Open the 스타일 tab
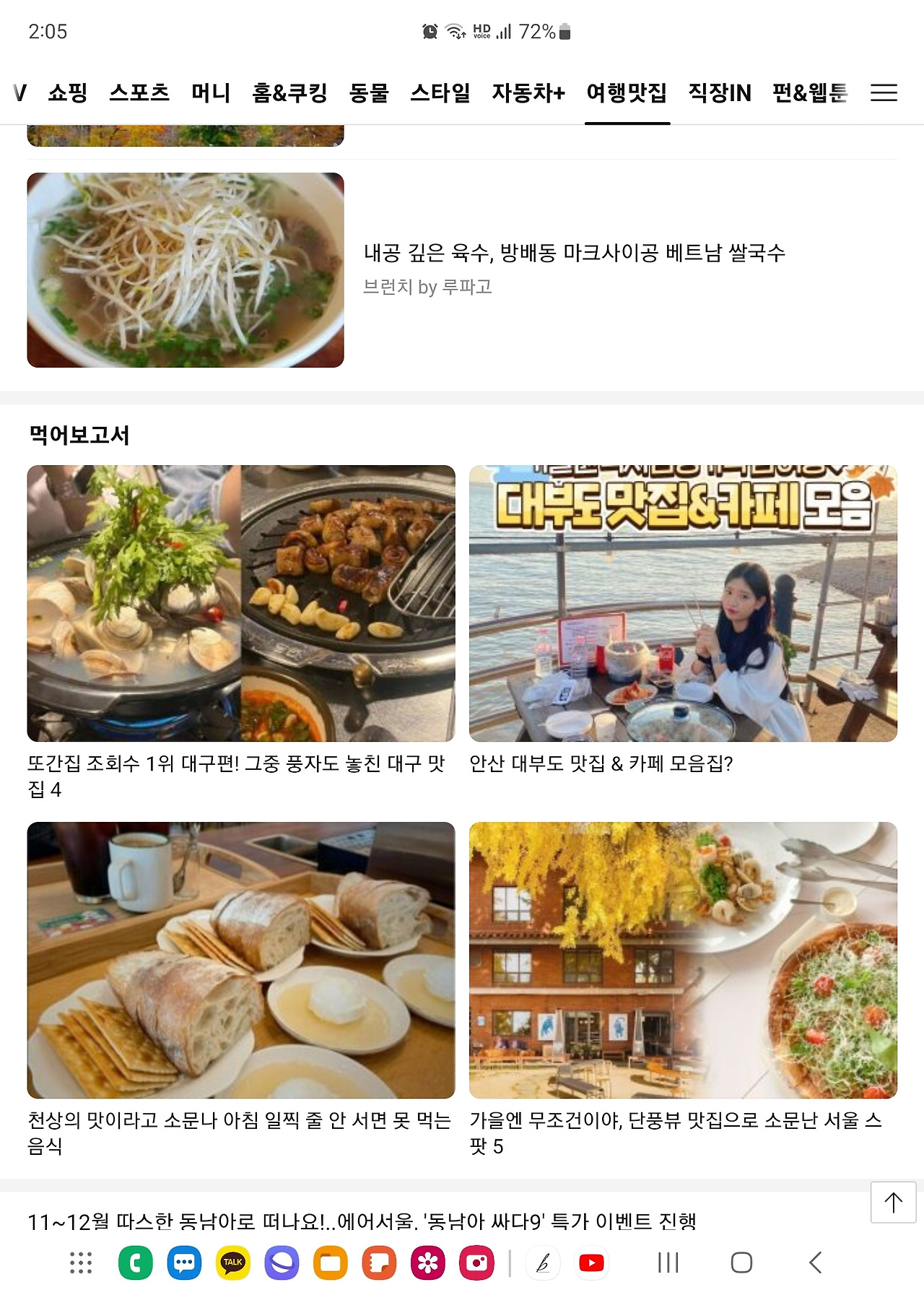This screenshot has width=924, height=1295. pos(440,93)
